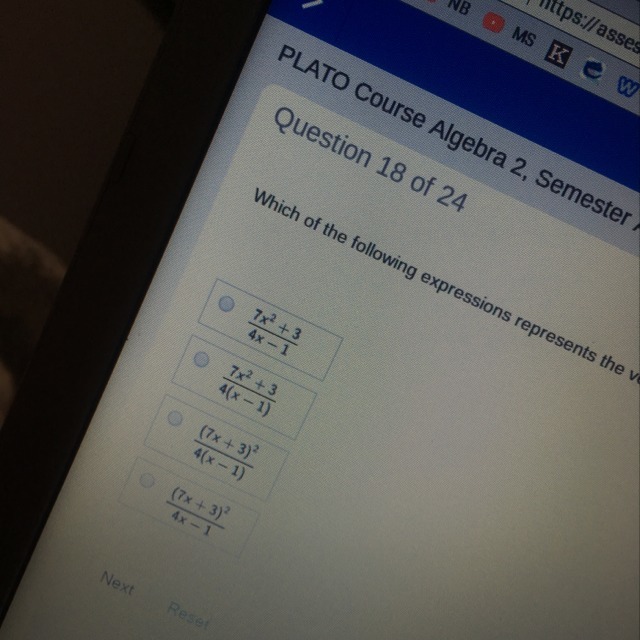Pick the answer (7x + 3)² over 4(x − 1)
Image resolution: width=640 pixels, height=640 pixels.
pyautogui.click(x=174, y=417)
